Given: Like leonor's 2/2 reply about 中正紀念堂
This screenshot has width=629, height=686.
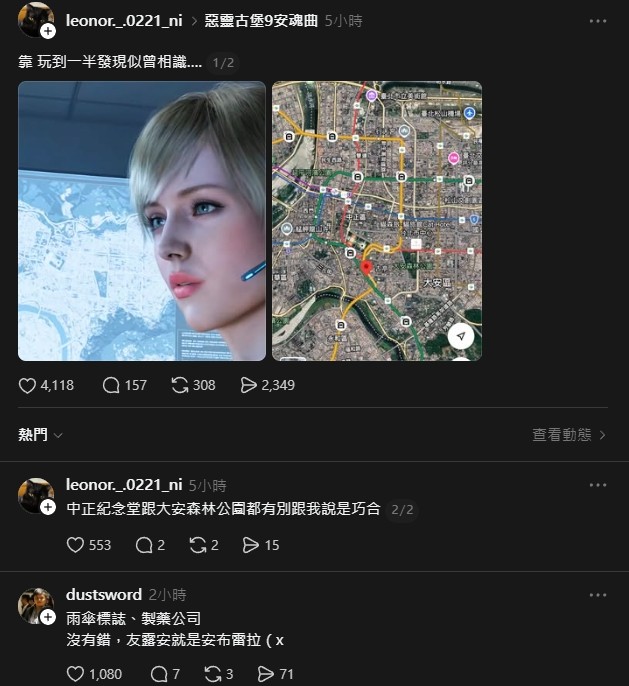Looking at the screenshot, I should pos(75,545).
